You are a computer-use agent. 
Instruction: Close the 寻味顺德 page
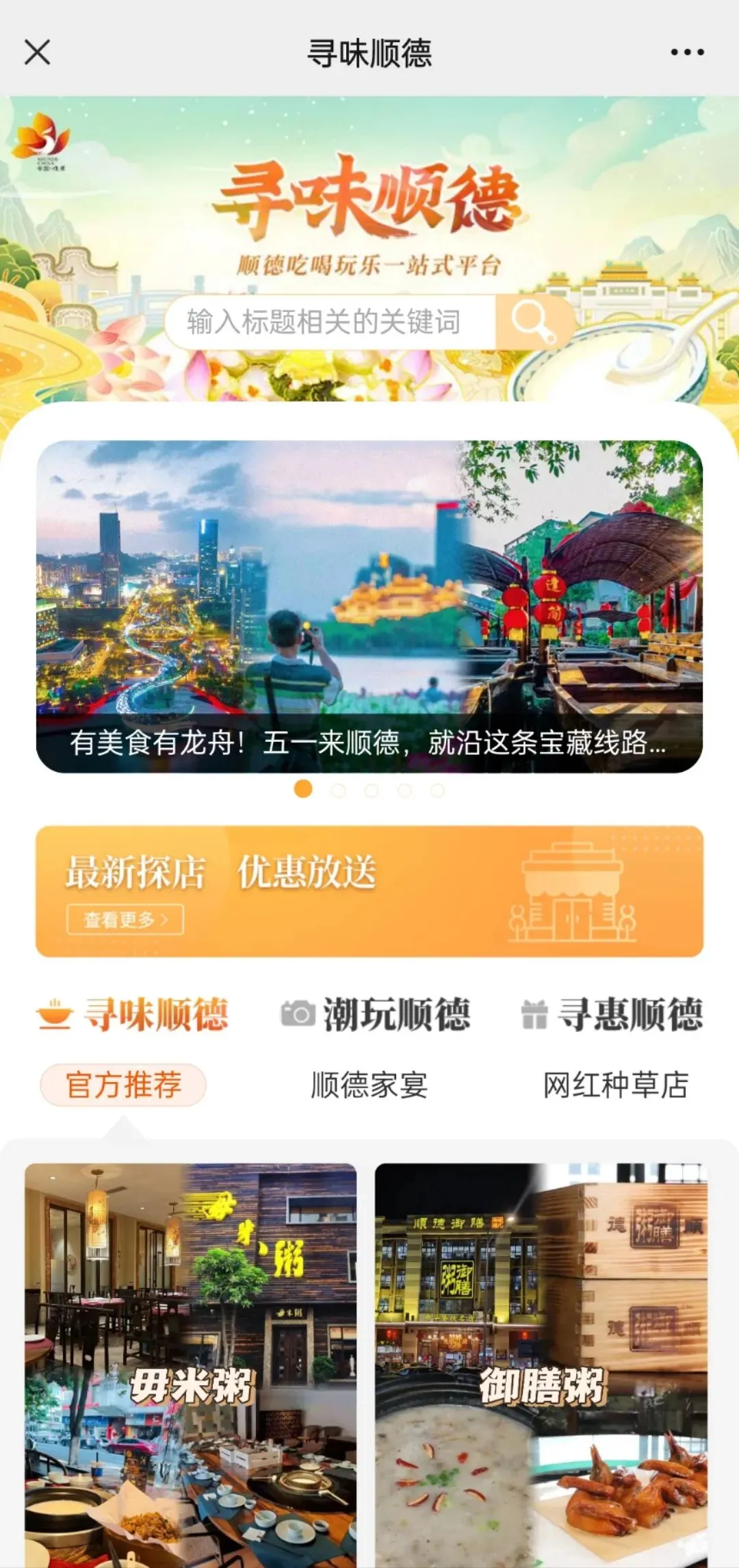pos(38,52)
